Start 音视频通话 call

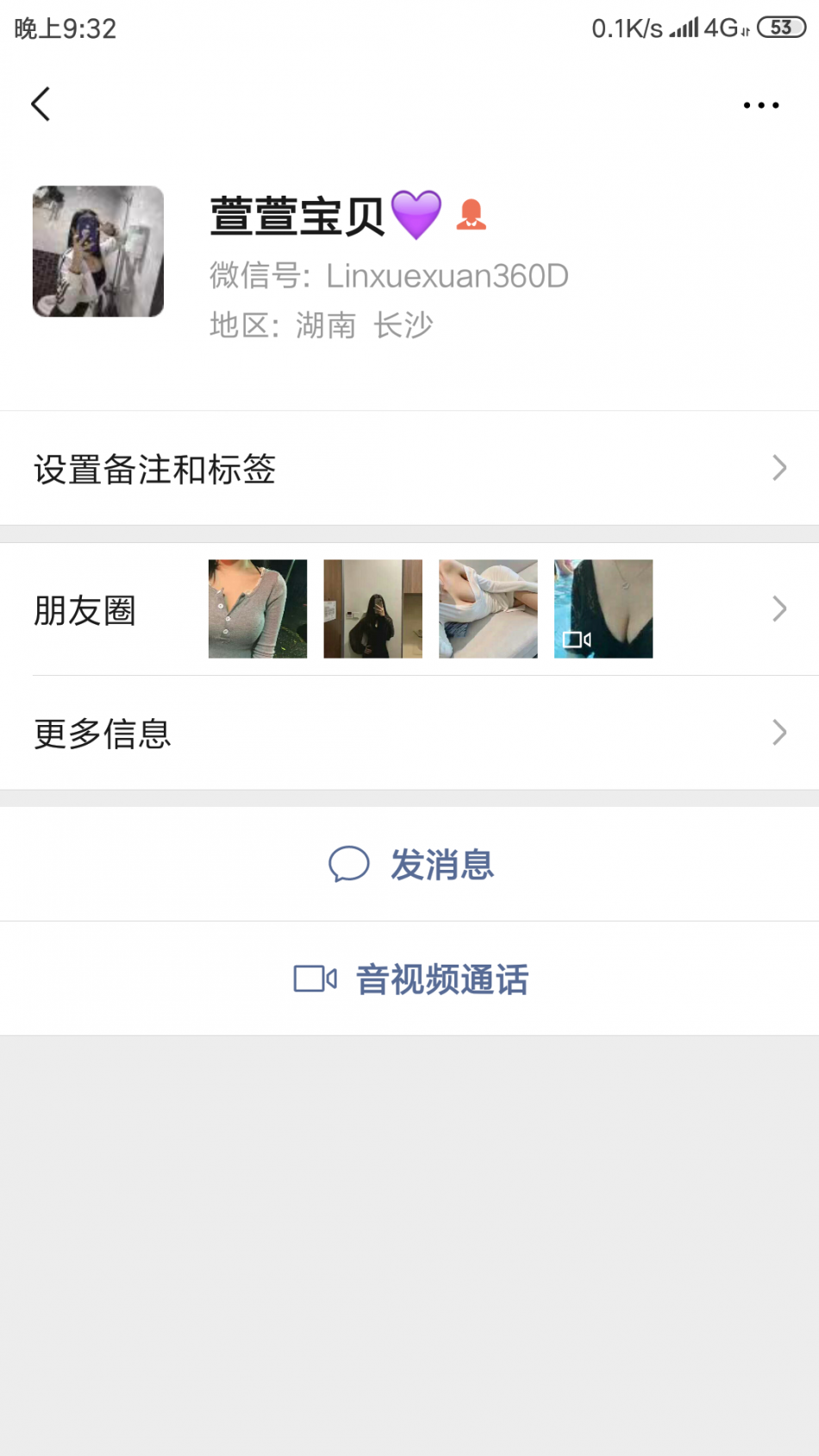[410, 979]
